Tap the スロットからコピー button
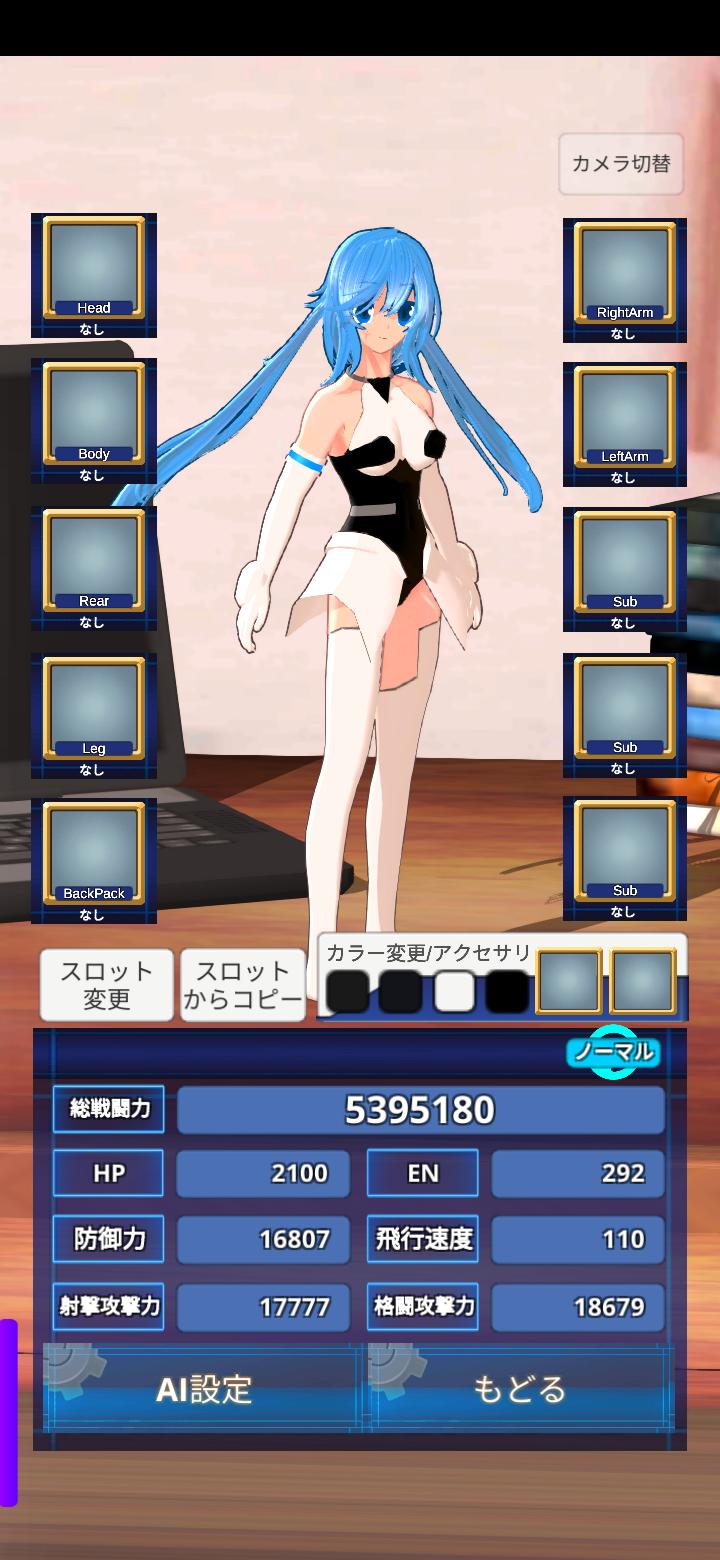This screenshot has width=720, height=1560. point(243,985)
